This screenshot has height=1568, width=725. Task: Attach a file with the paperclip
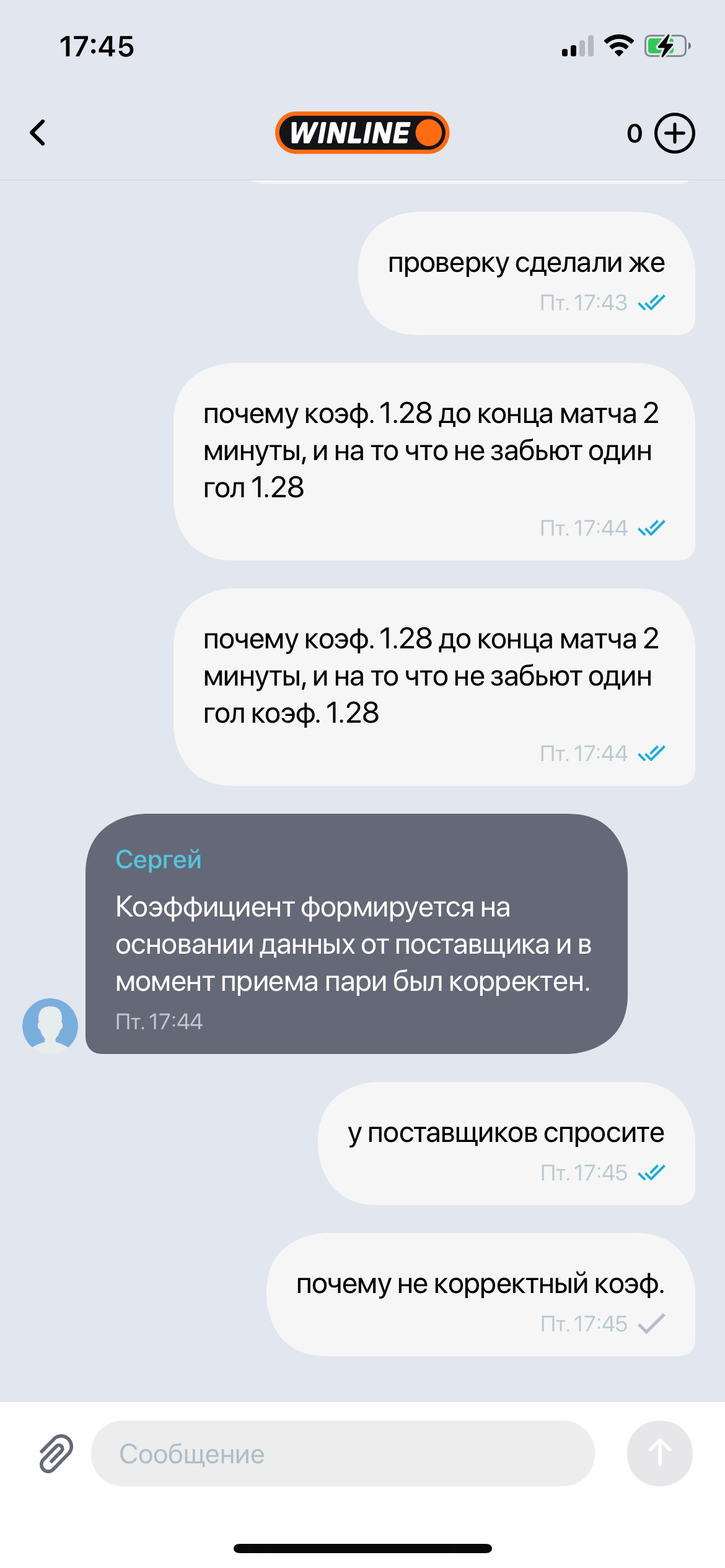(56, 1453)
